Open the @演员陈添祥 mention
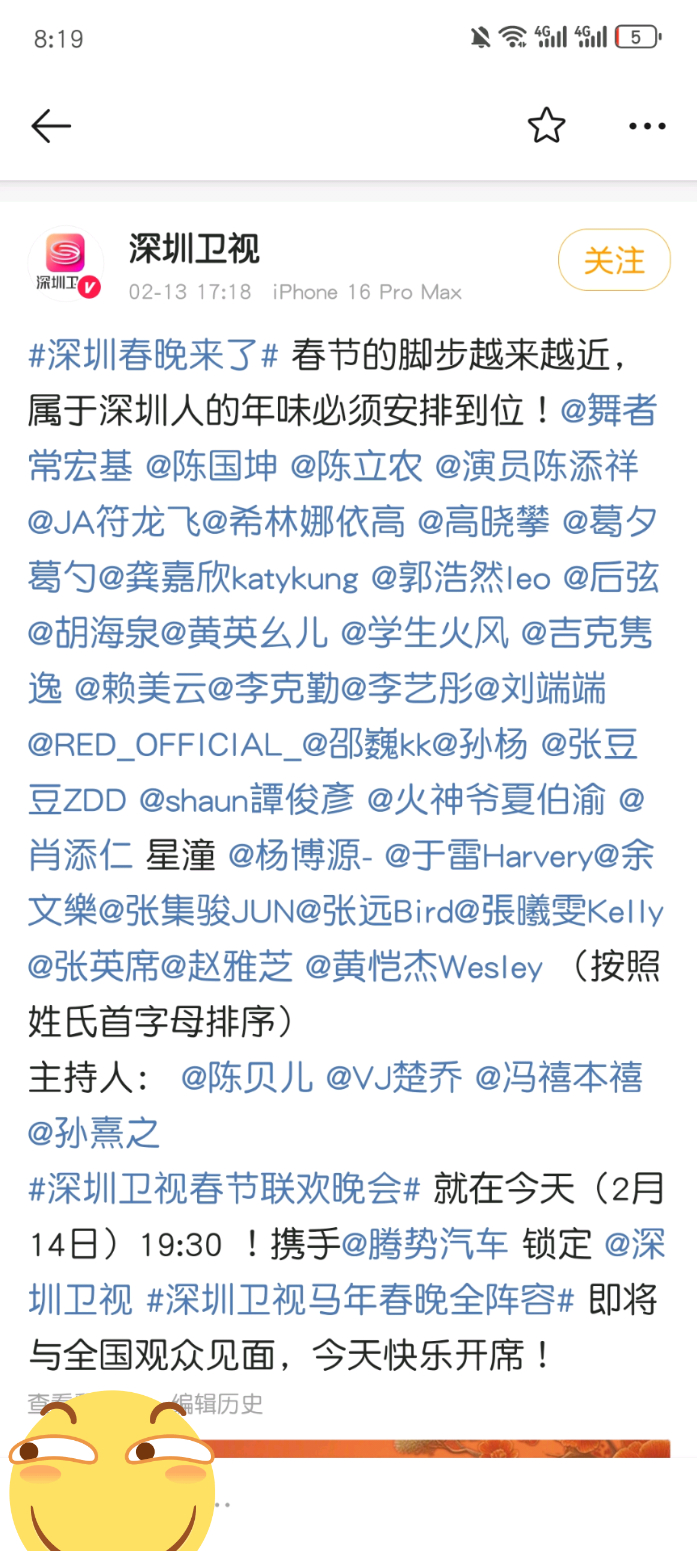 pos(537,465)
